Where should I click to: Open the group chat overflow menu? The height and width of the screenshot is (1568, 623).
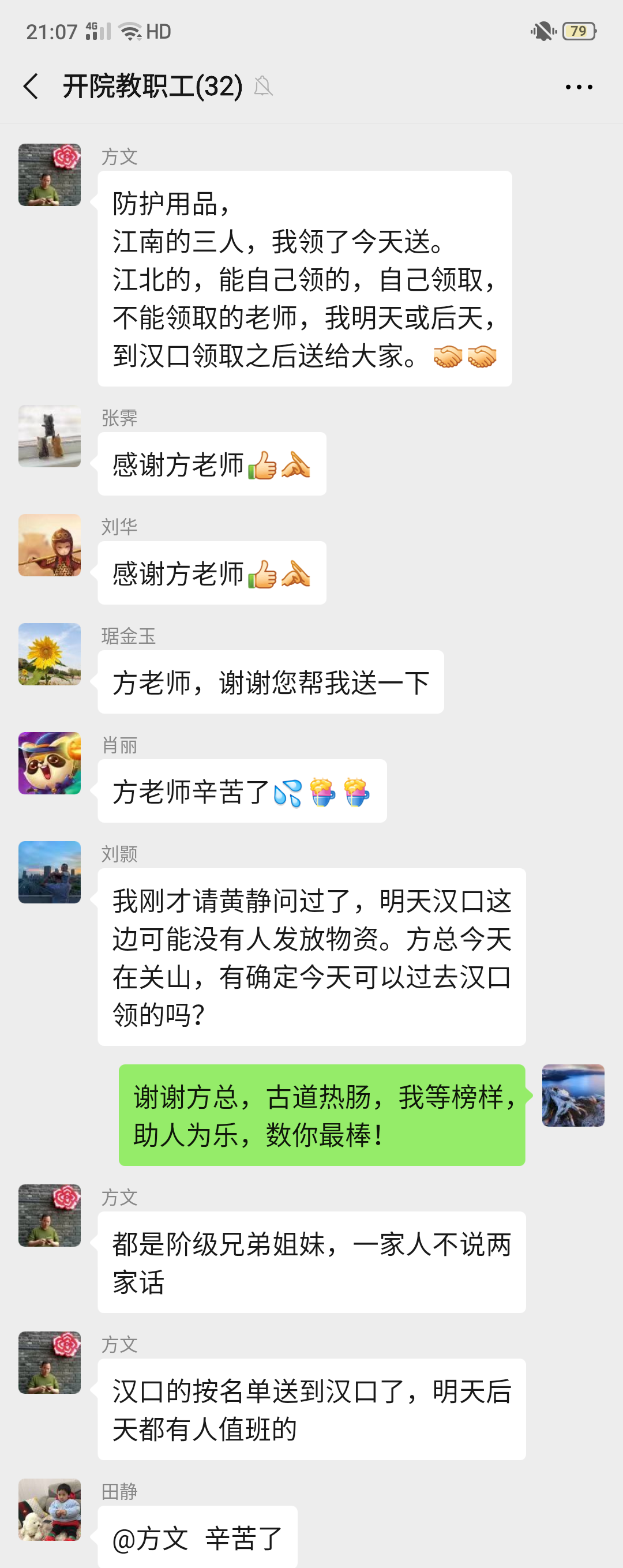coord(578,87)
